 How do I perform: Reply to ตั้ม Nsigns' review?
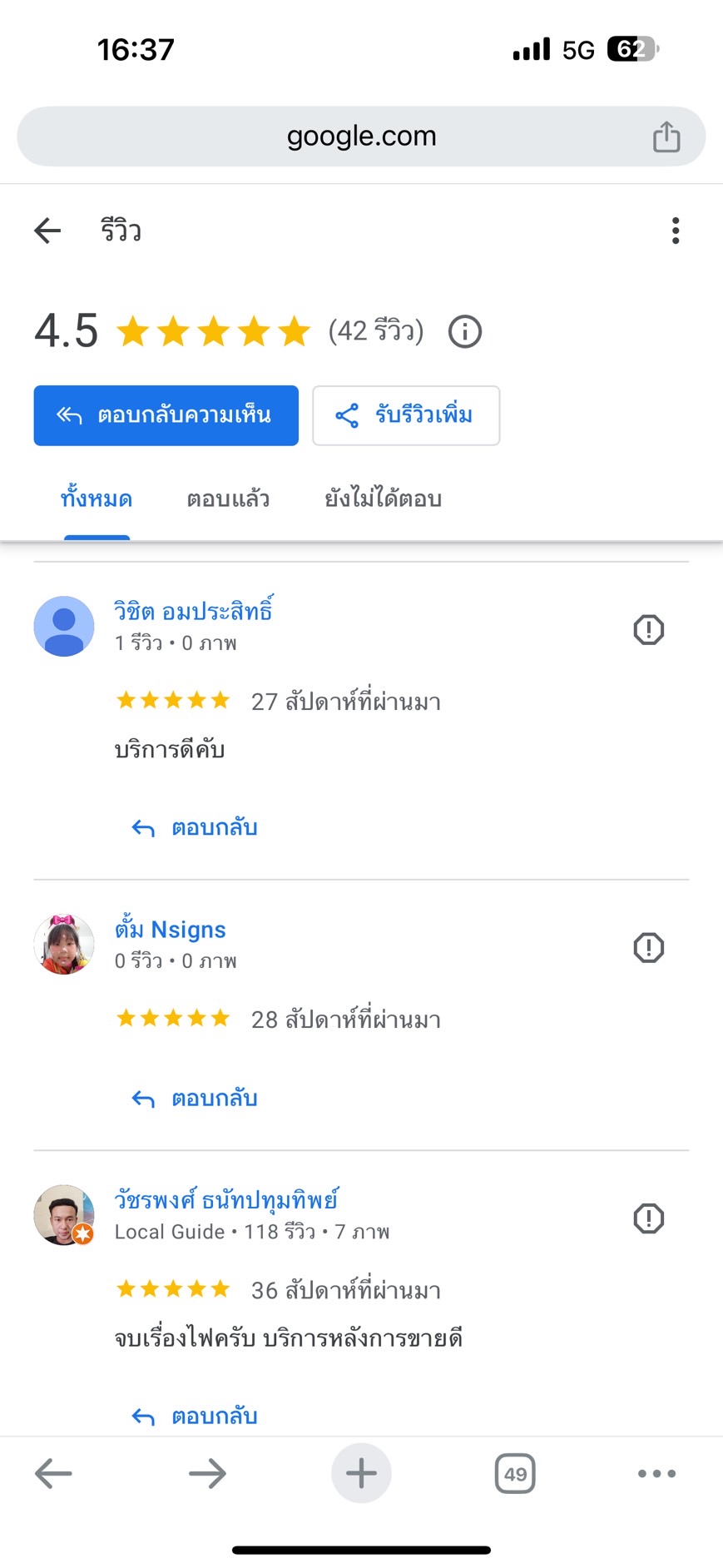click(195, 1099)
